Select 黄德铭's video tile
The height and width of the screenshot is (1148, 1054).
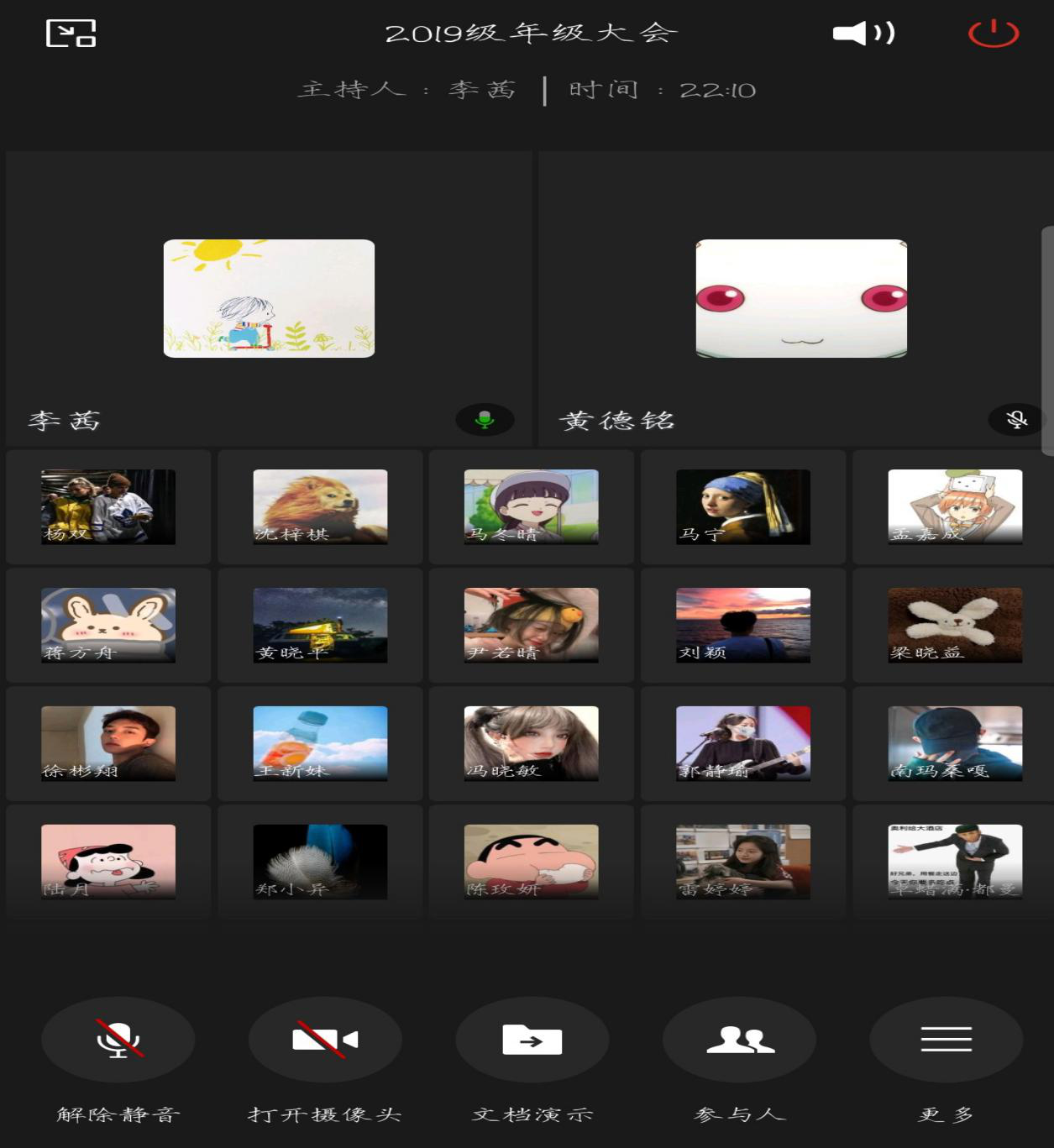click(x=801, y=299)
